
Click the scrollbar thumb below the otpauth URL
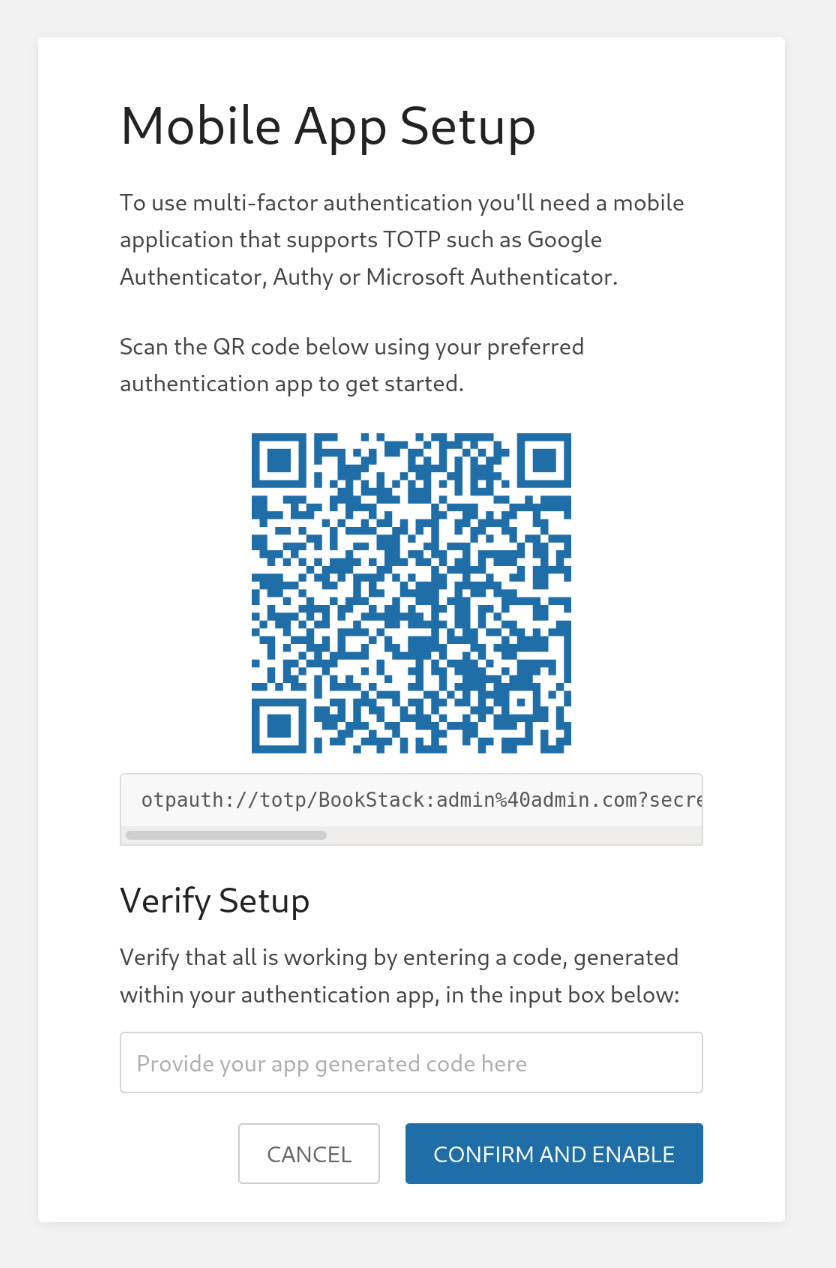pyautogui.click(x=226, y=835)
